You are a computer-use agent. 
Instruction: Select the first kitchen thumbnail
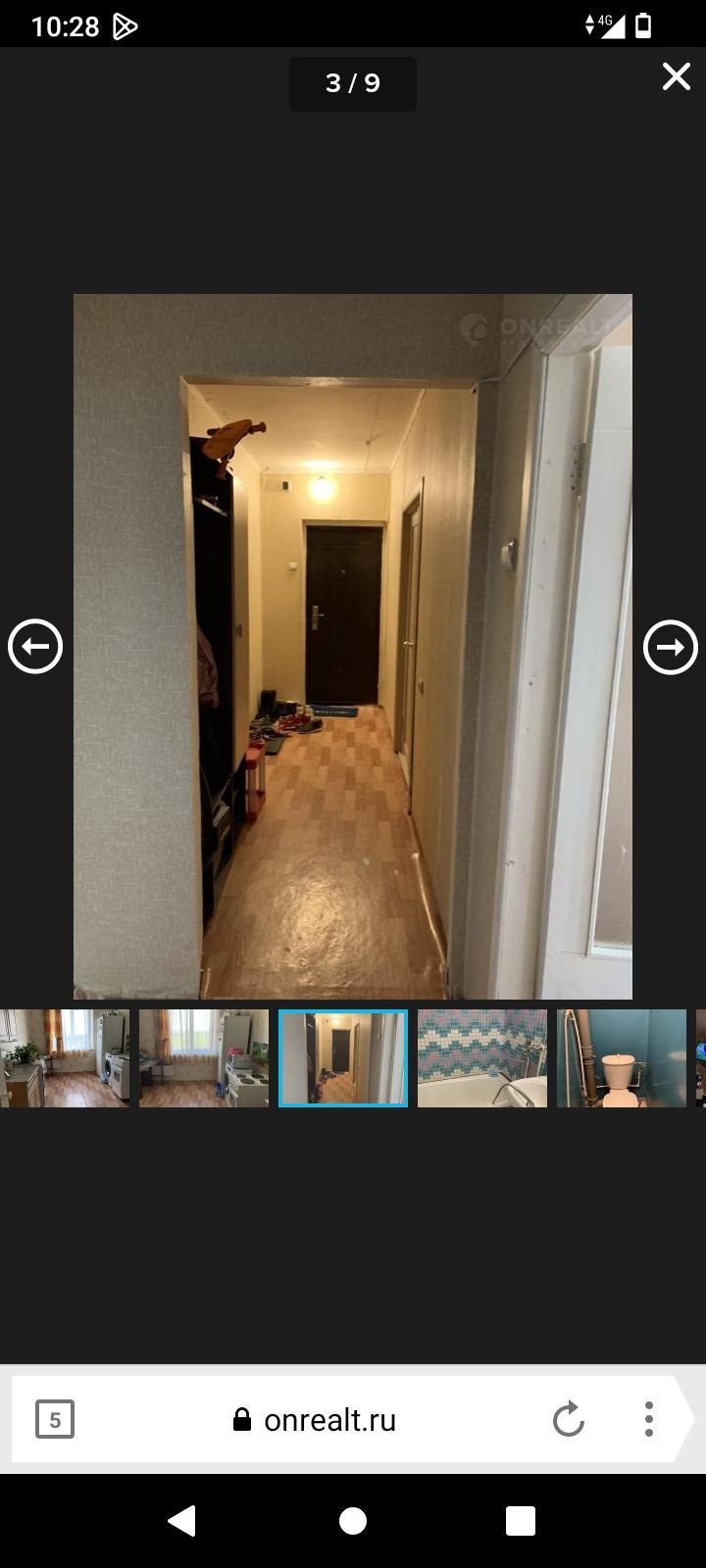coord(65,1058)
